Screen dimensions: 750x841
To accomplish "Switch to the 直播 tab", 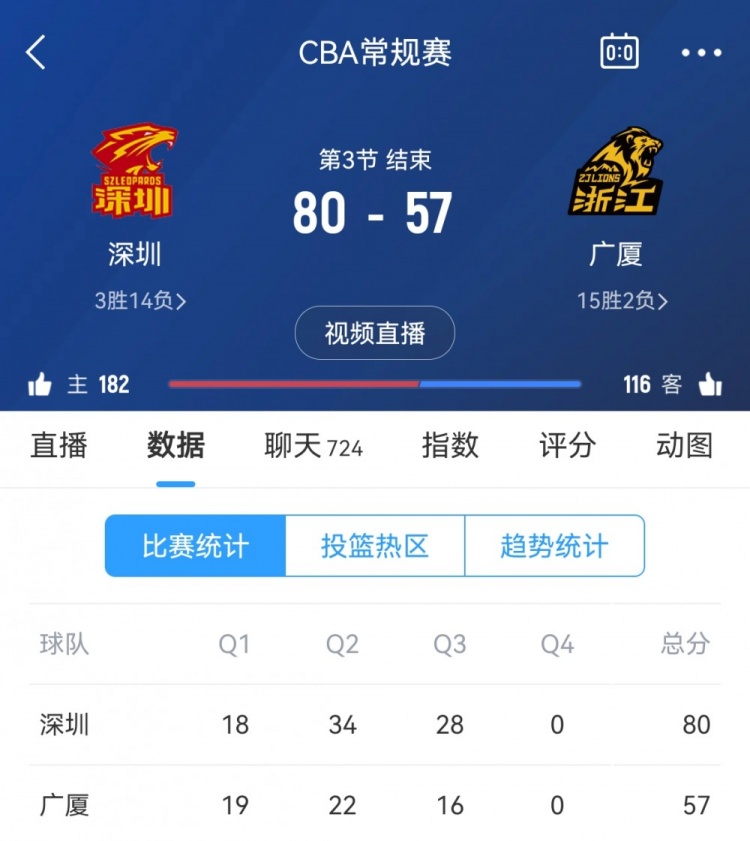I will point(59,446).
